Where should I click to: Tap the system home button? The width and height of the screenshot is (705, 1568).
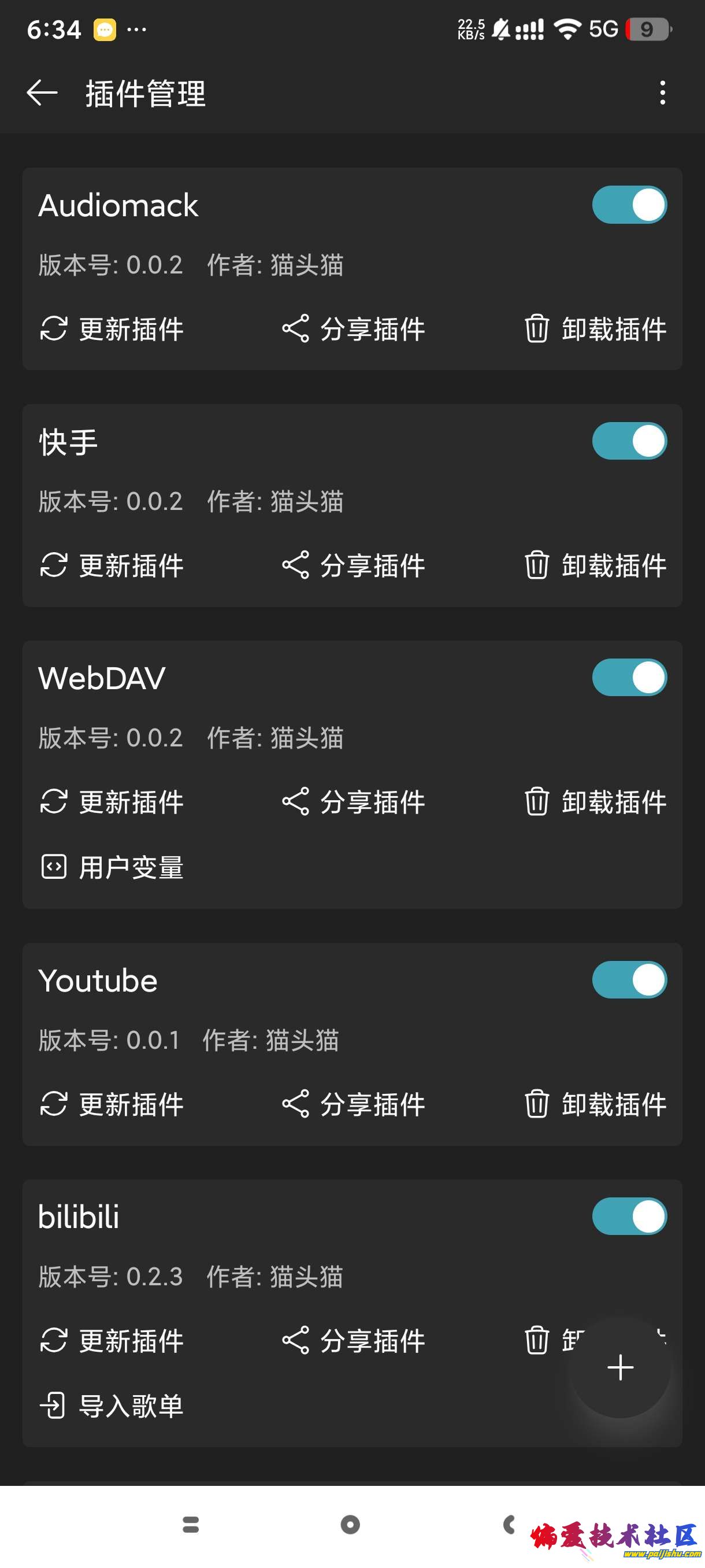[x=350, y=1524]
